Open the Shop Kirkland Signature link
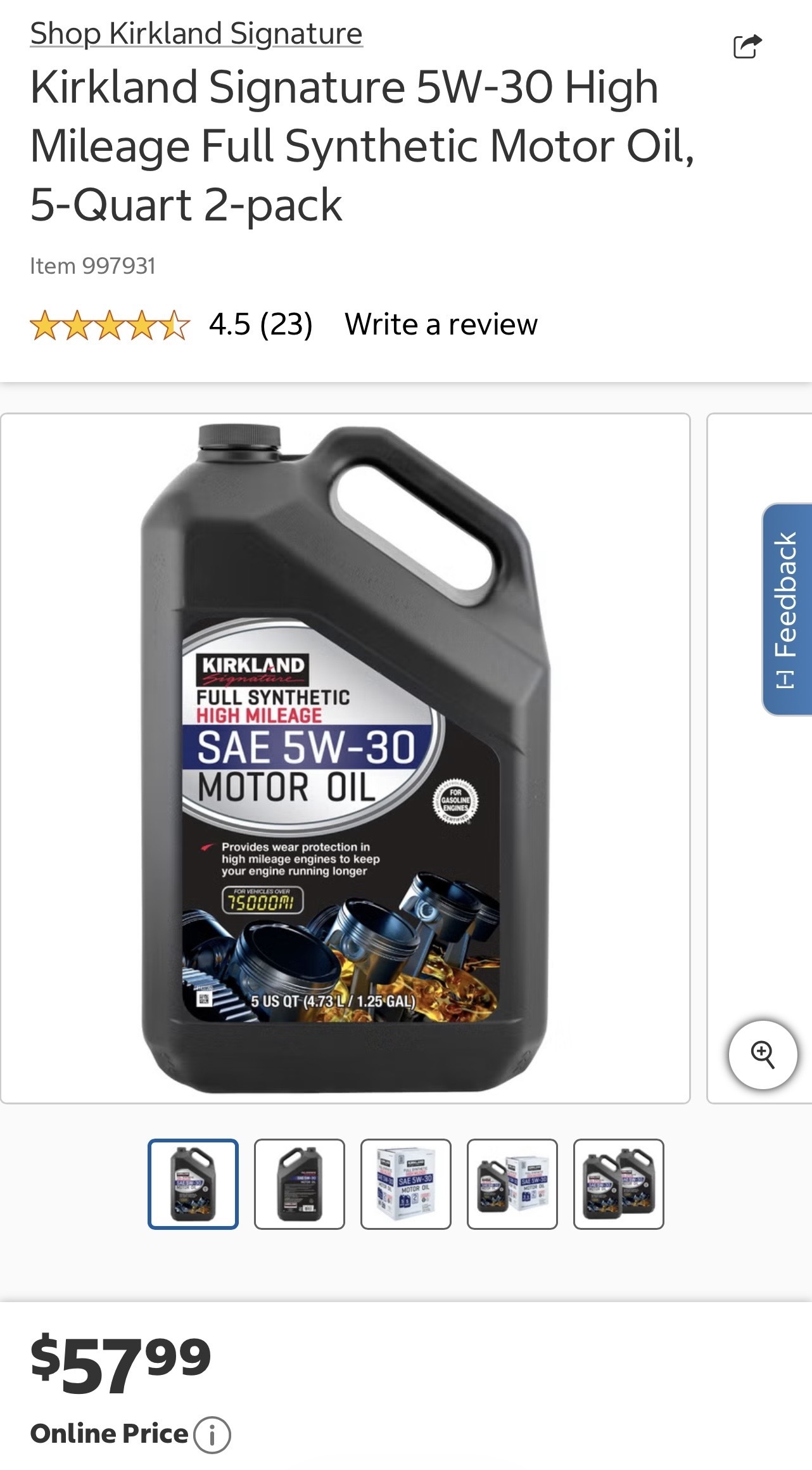 (196, 34)
